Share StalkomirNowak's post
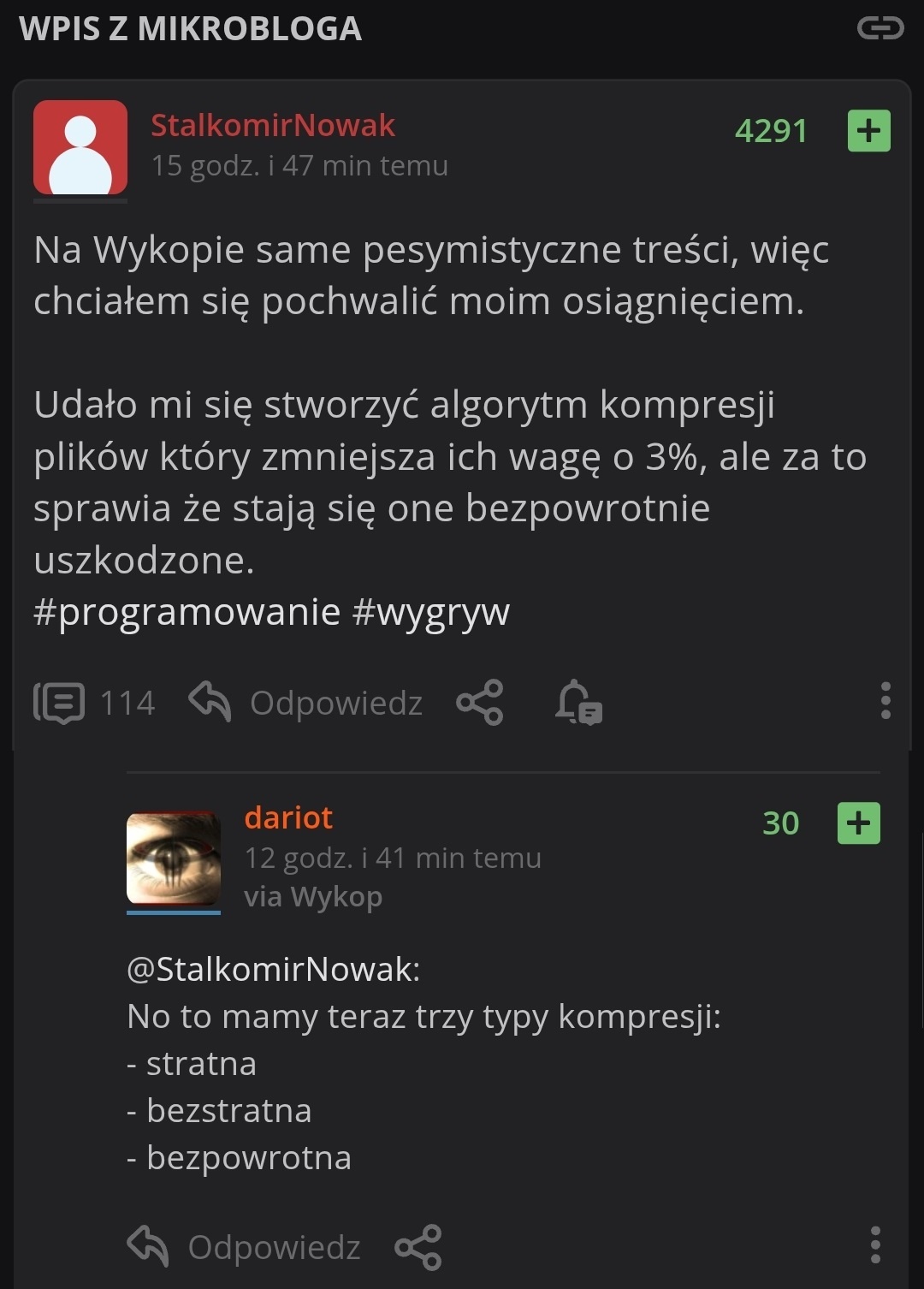The width and height of the screenshot is (924, 1289). pos(480,703)
